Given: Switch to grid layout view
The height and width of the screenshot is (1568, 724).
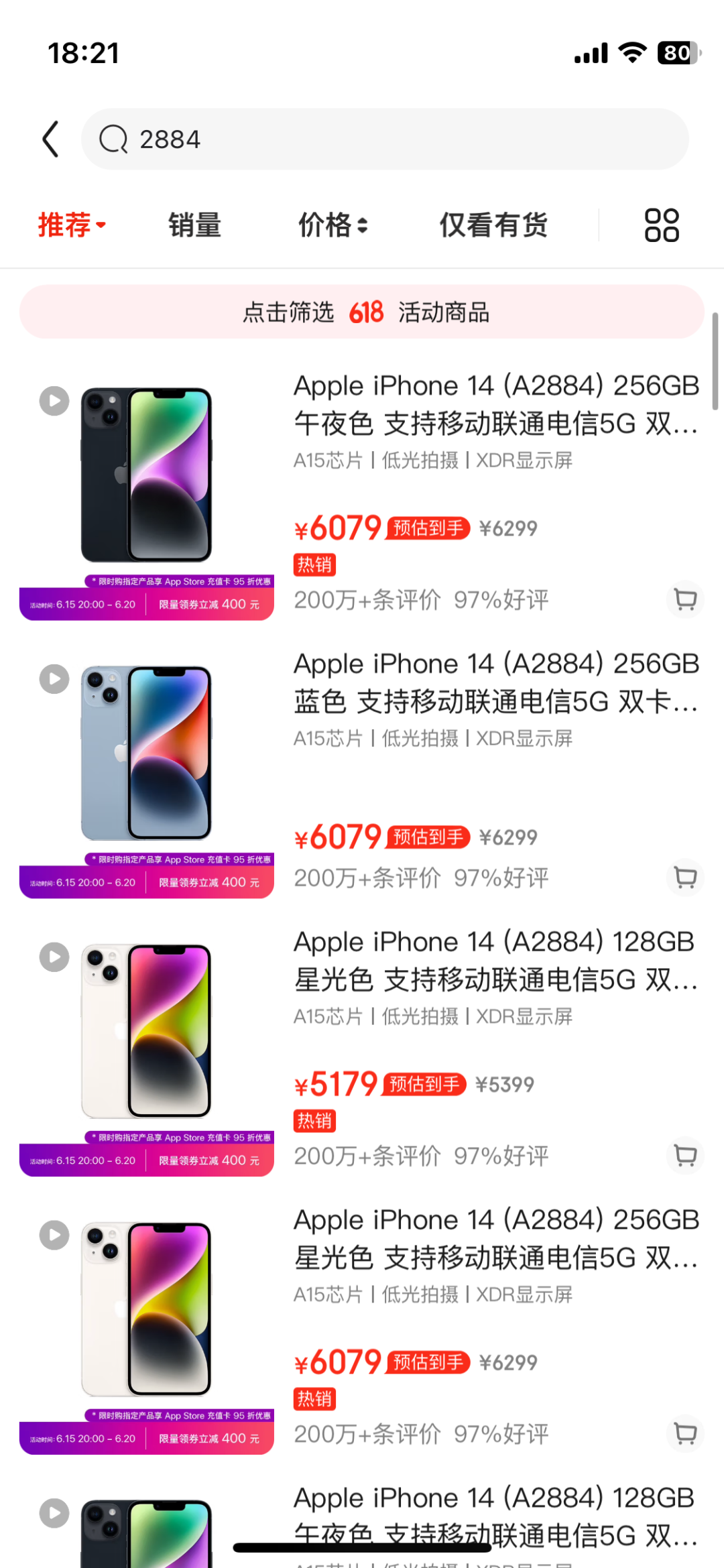Looking at the screenshot, I should tap(661, 225).
